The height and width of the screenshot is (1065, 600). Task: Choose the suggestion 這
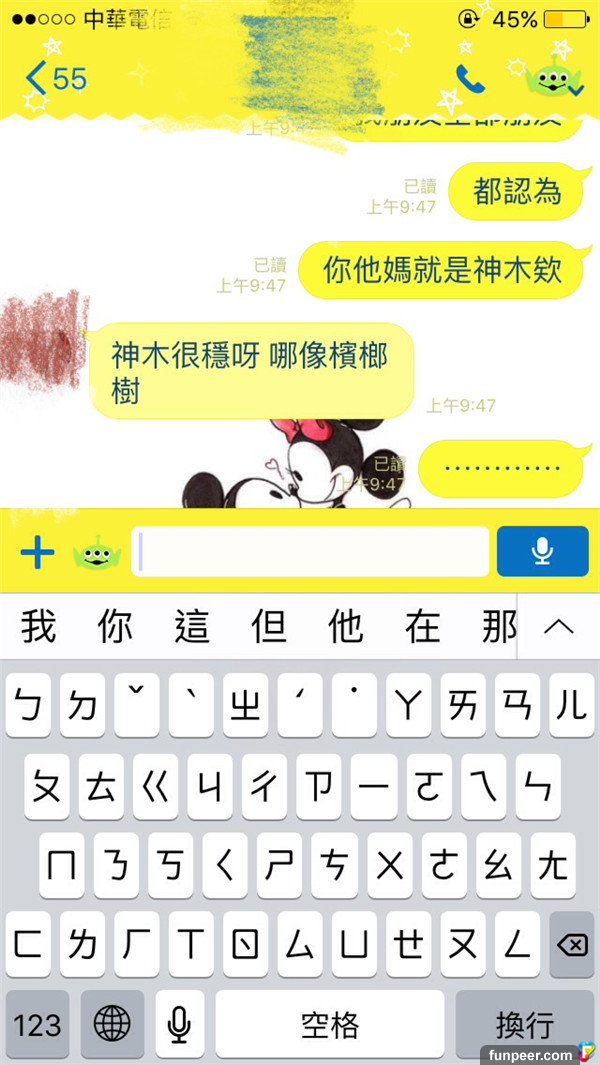click(191, 628)
